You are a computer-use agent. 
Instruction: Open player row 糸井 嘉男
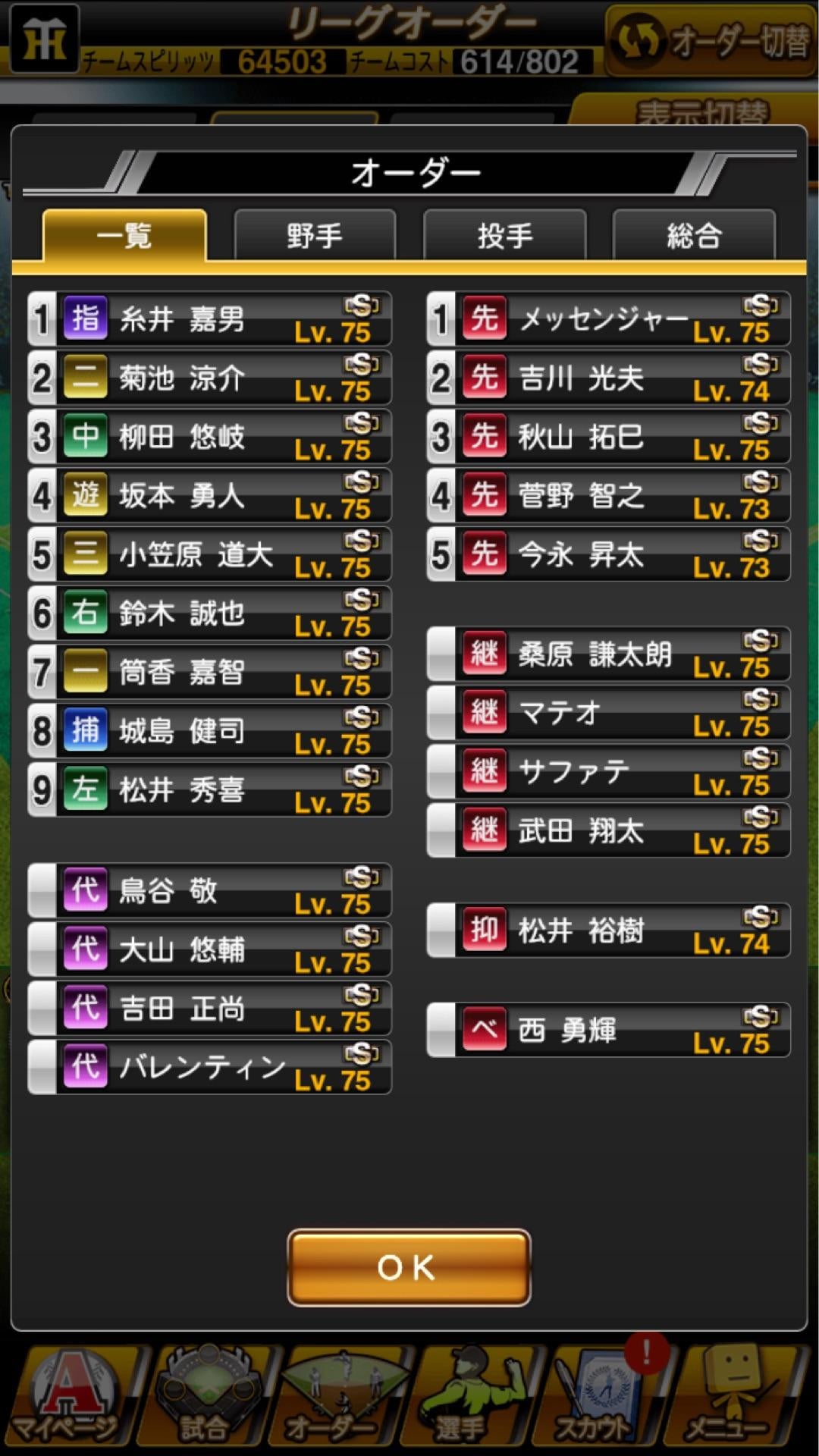tap(210, 318)
